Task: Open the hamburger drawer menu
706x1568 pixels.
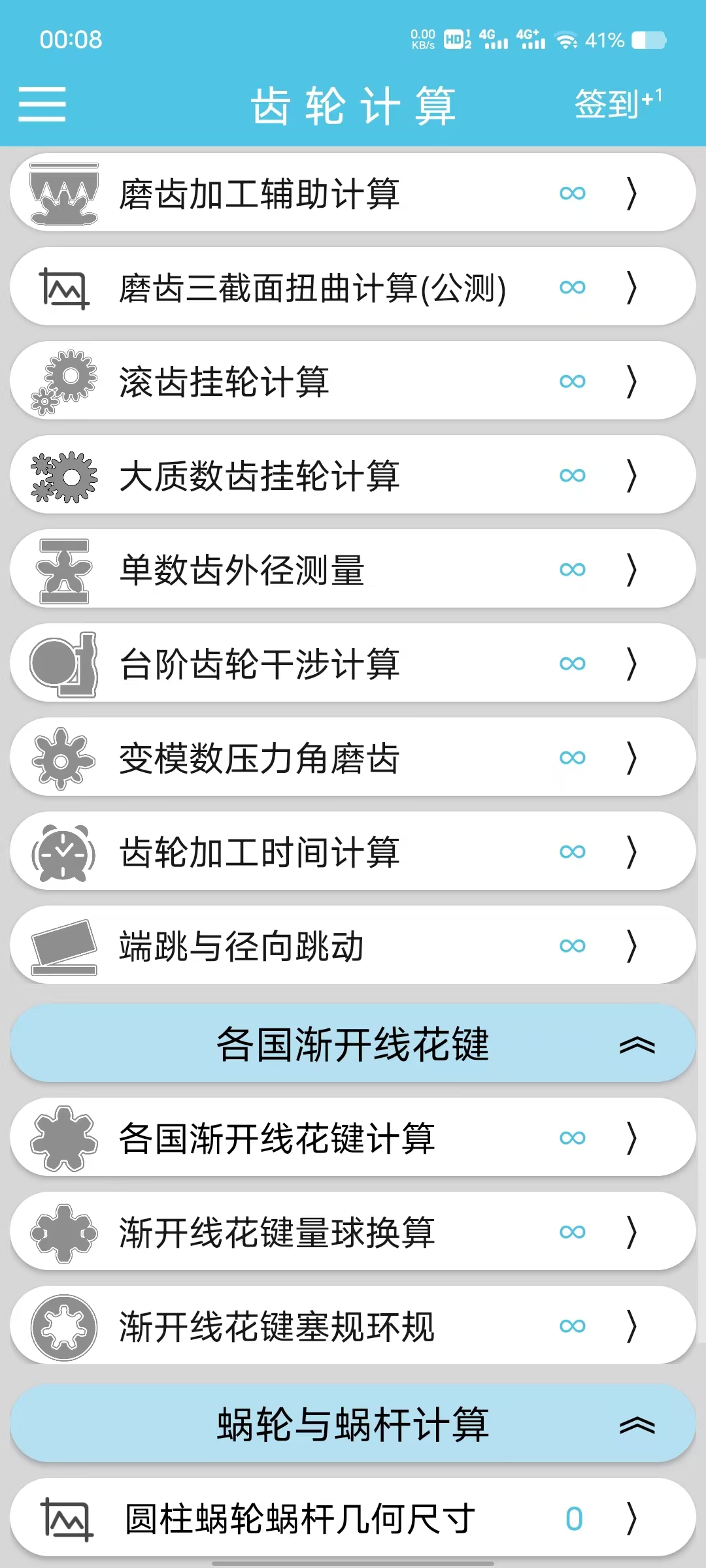Action: (x=42, y=104)
